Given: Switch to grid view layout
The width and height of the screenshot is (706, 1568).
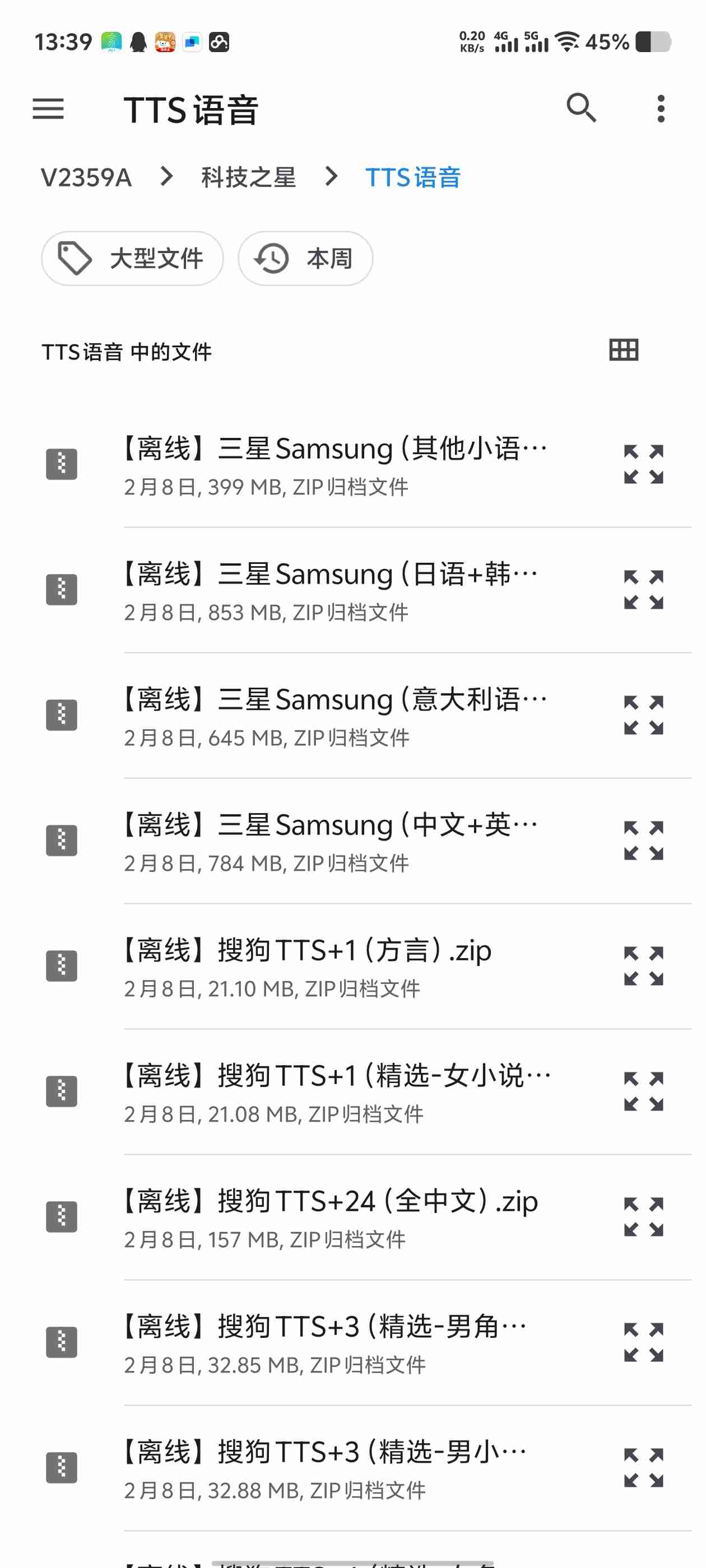Looking at the screenshot, I should pyautogui.click(x=624, y=351).
